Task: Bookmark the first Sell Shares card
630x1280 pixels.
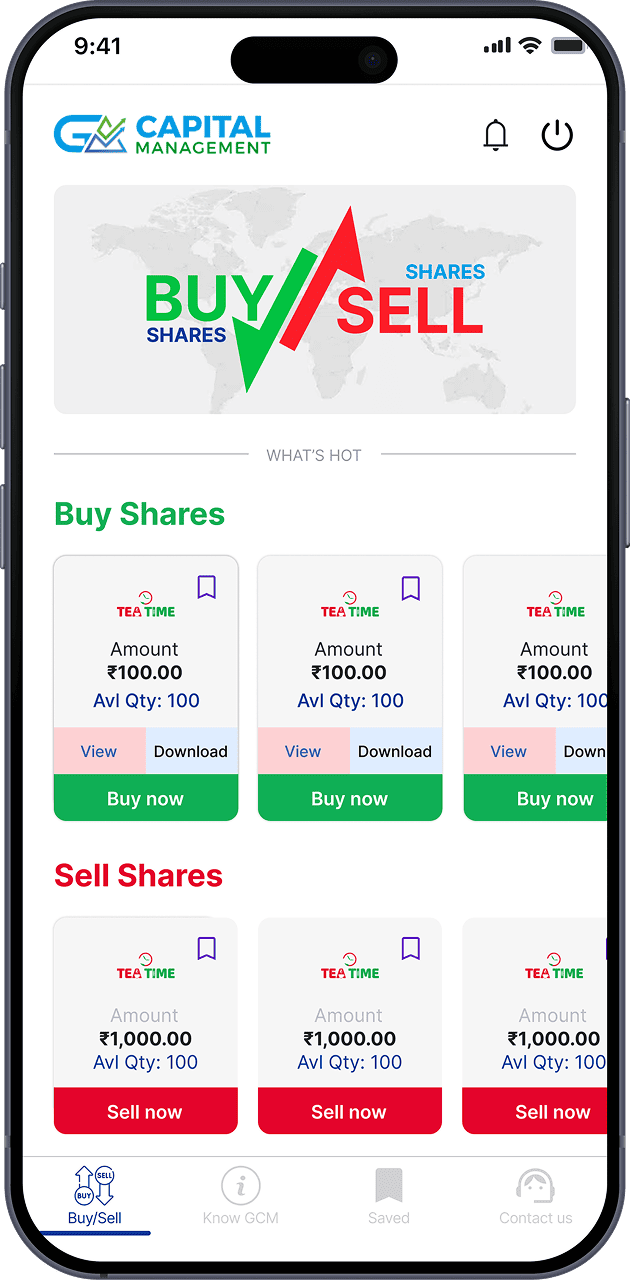Action: tap(206, 948)
